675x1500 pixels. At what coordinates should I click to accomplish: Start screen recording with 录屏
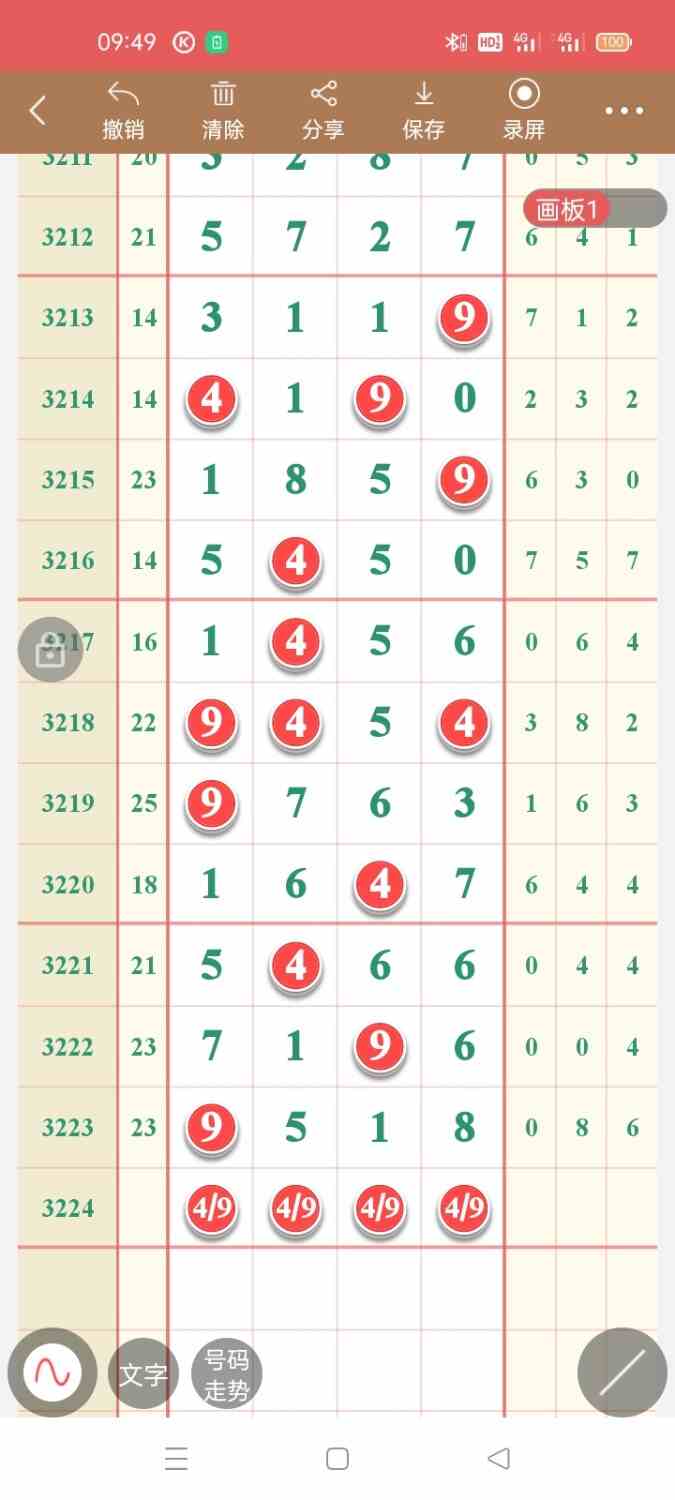(523, 110)
